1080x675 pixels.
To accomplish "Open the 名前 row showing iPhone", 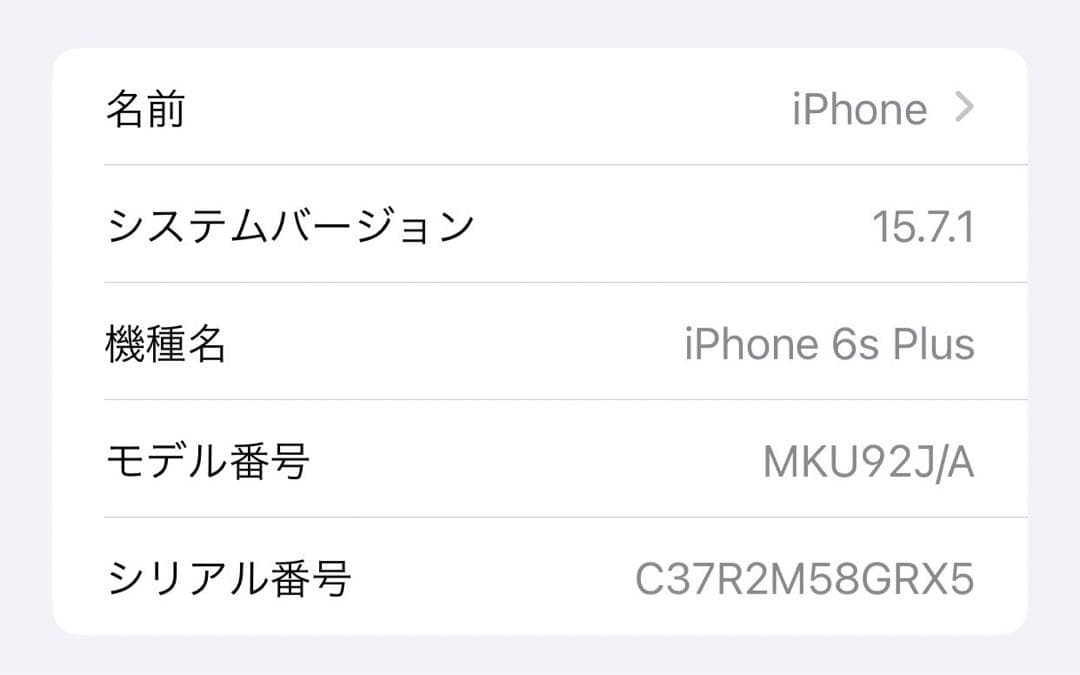I will click(540, 108).
